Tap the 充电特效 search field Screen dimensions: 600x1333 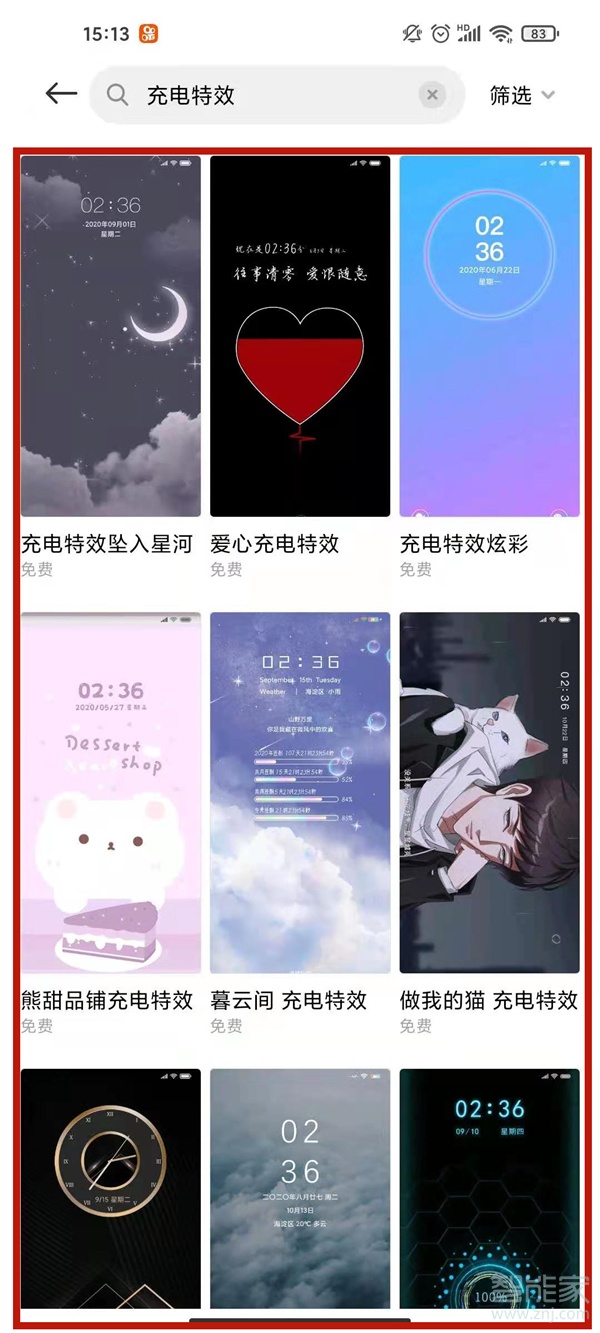click(270, 95)
